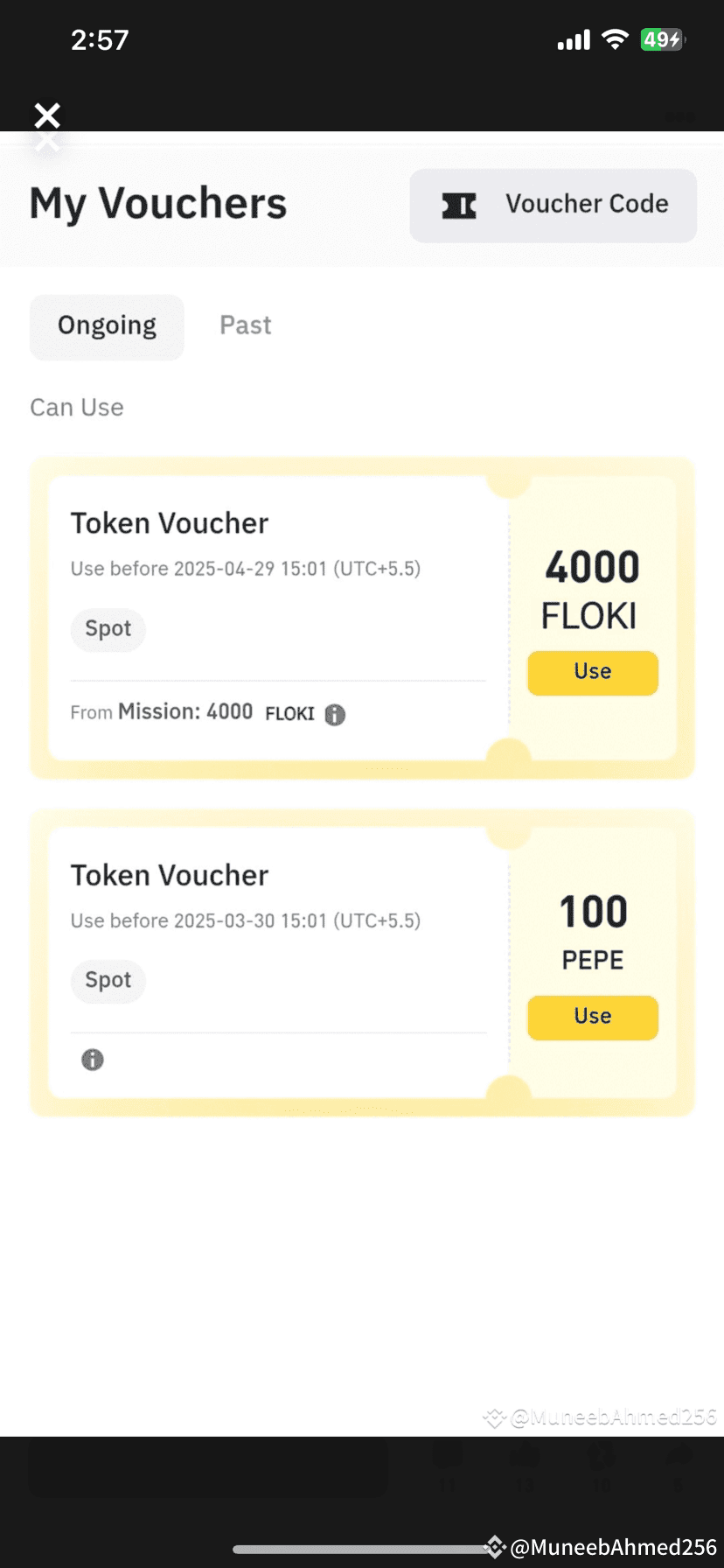Open the Voucher Code entry
Screen dimensions: 724x1568
click(x=553, y=206)
